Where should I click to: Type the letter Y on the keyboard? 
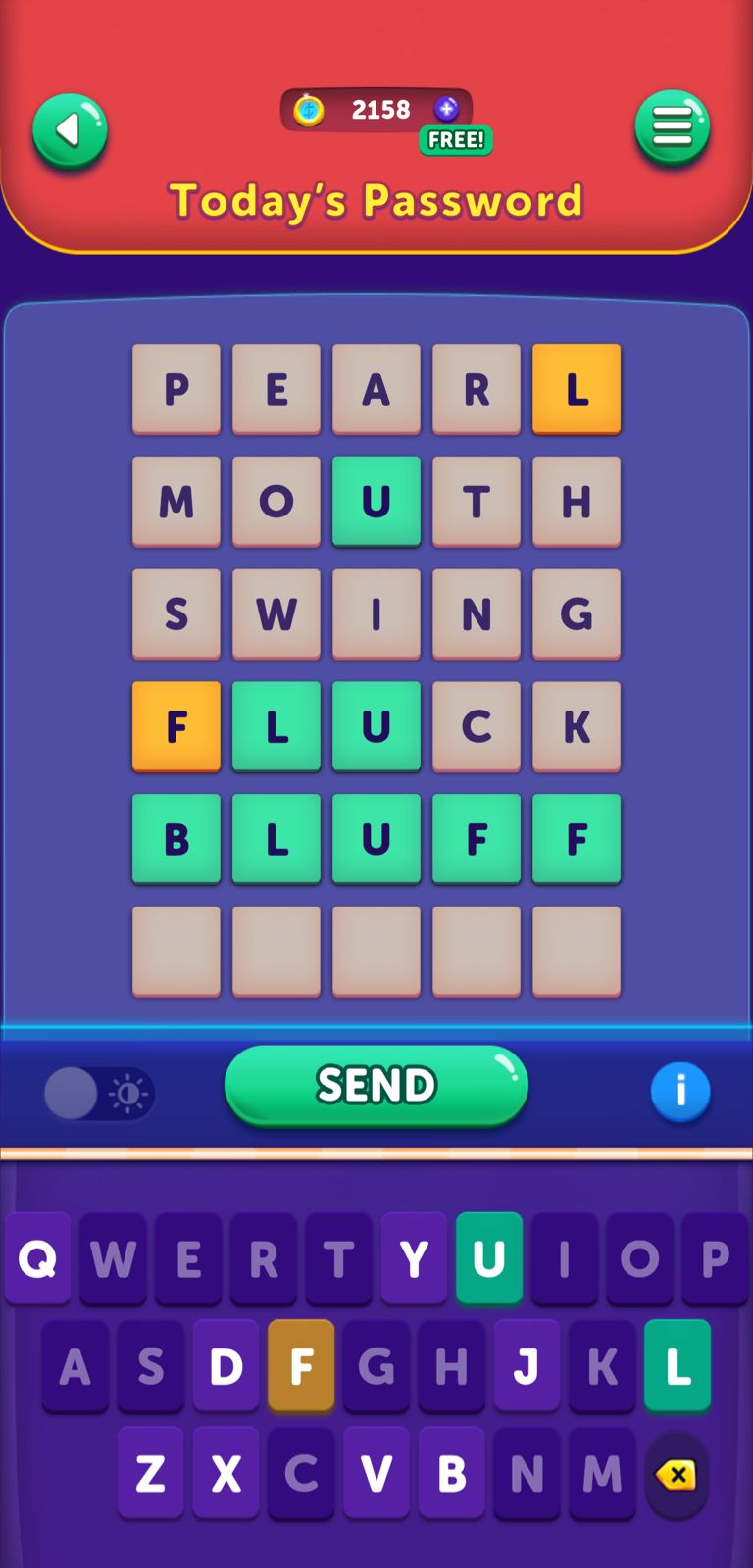click(x=414, y=1258)
